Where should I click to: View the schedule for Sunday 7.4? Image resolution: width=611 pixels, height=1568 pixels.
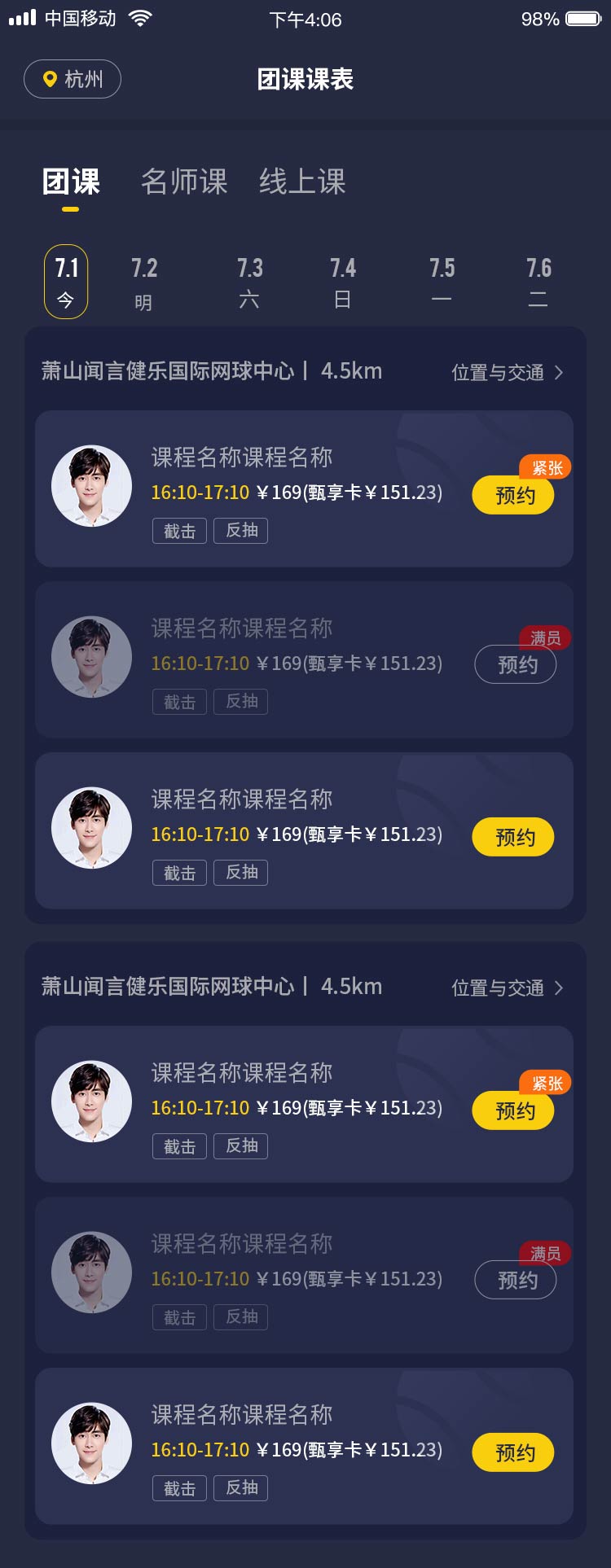tap(343, 282)
